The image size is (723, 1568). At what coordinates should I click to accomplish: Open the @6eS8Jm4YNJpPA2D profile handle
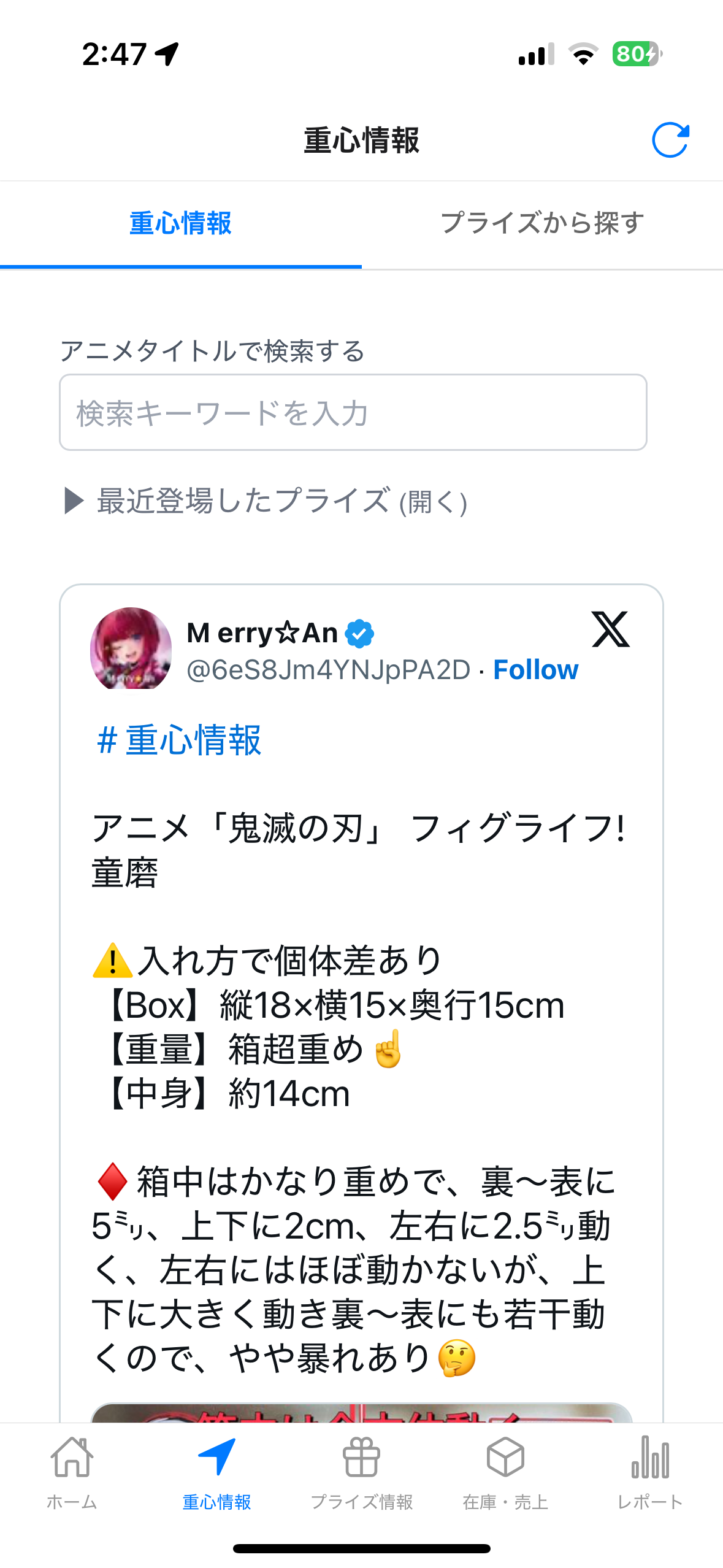(x=327, y=669)
